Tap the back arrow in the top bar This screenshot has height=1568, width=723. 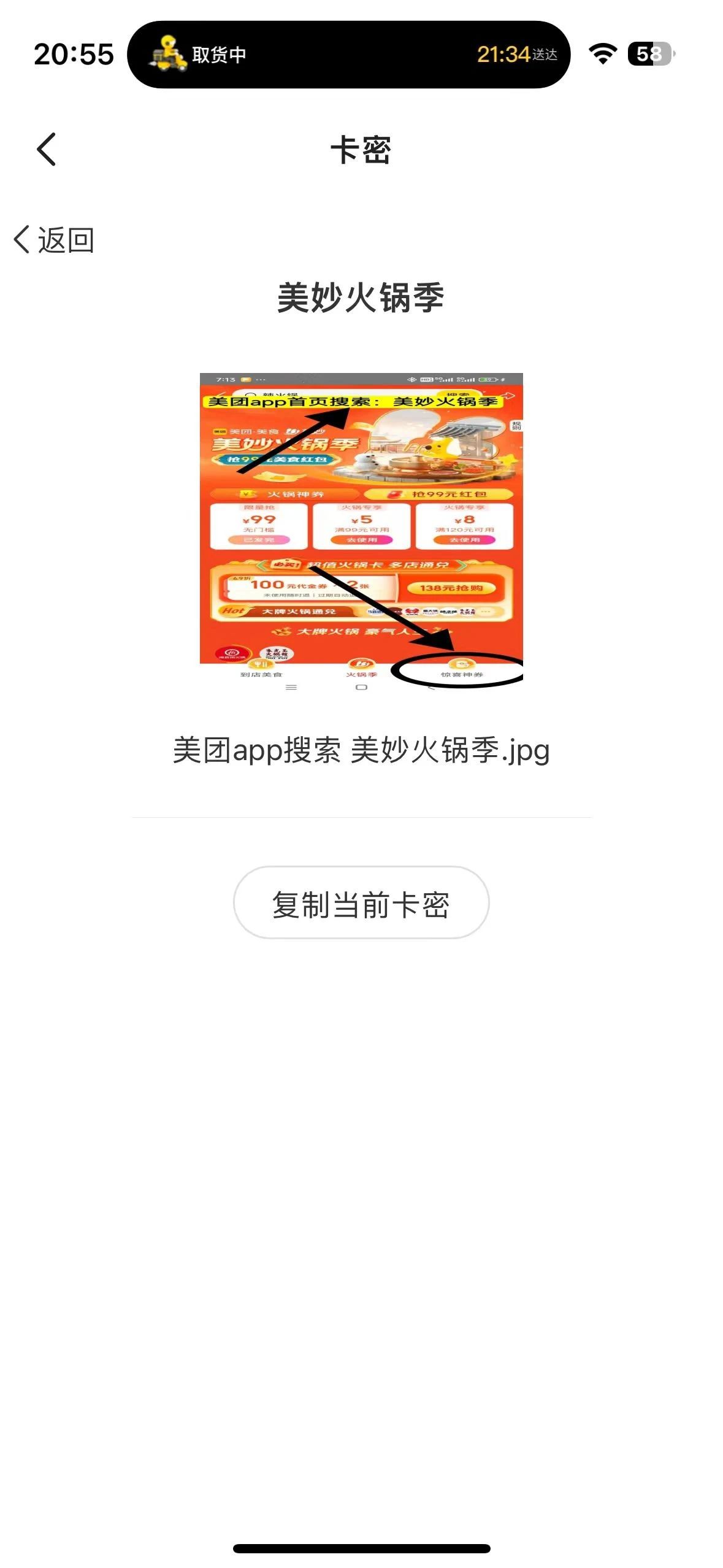click(47, 149)
